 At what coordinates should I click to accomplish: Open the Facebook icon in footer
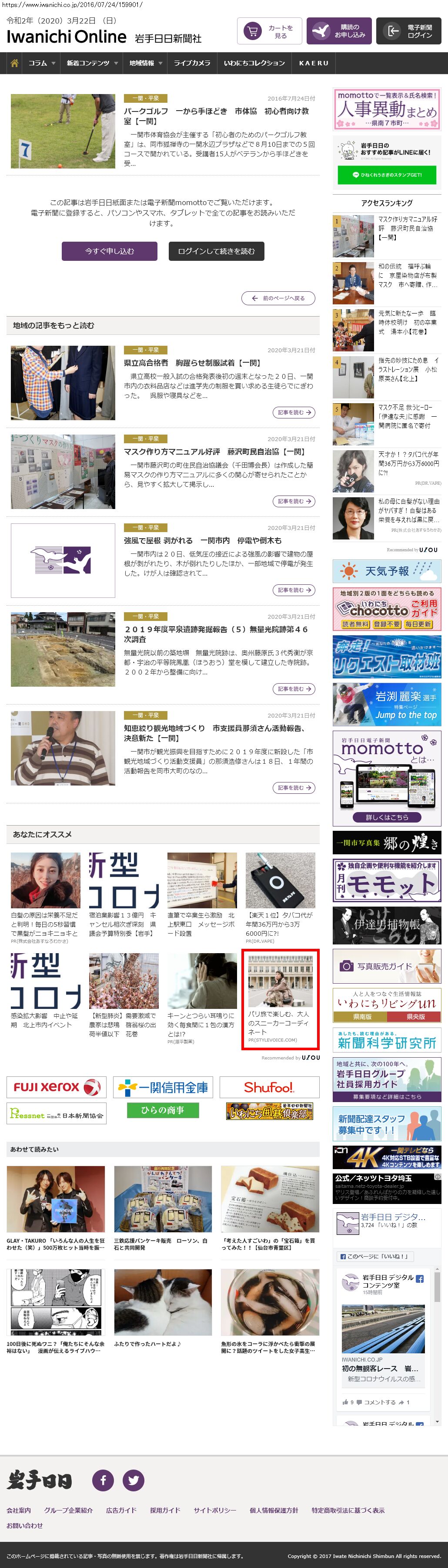pyautogui.click(x=103, y=1480)
